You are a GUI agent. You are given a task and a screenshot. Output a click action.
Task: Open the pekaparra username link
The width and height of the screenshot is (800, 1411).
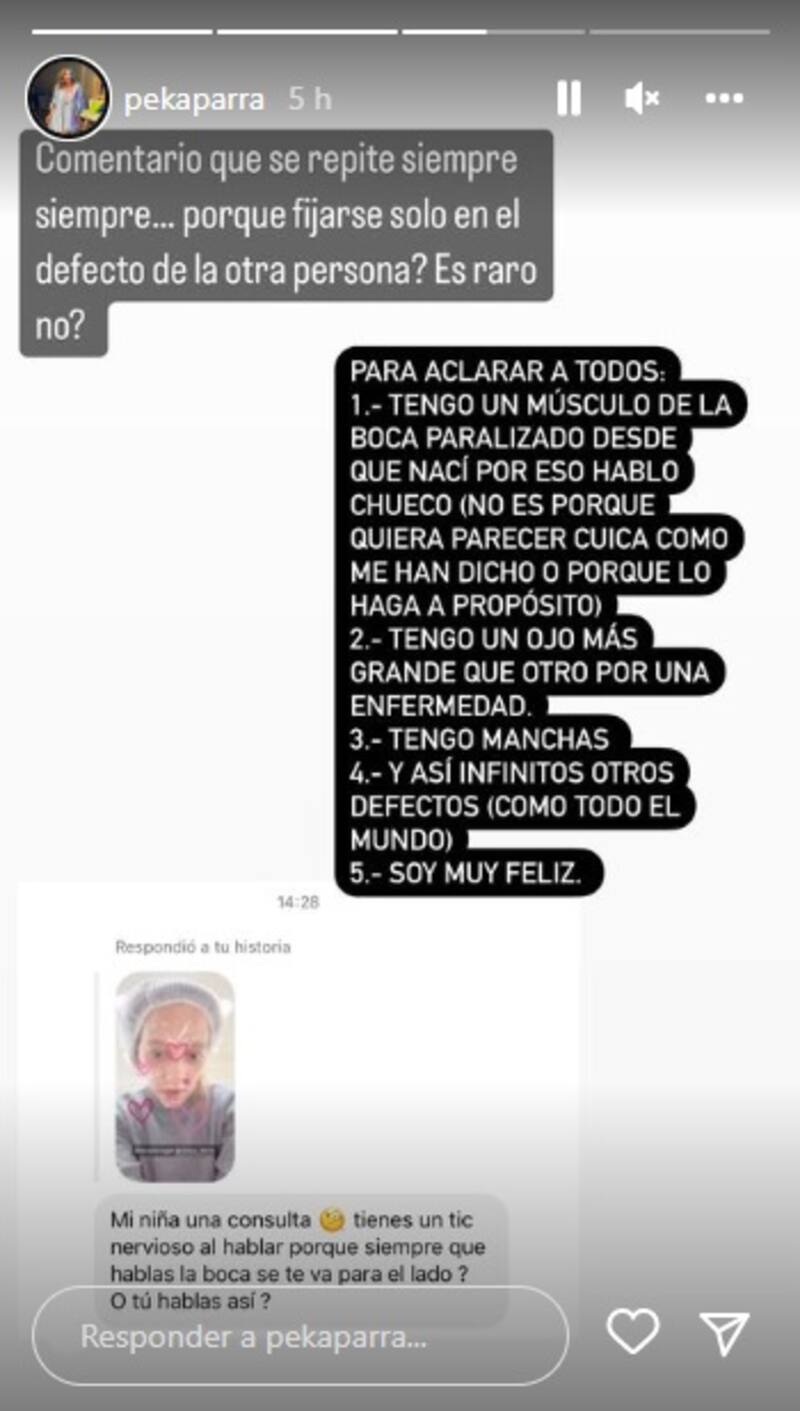194,100
